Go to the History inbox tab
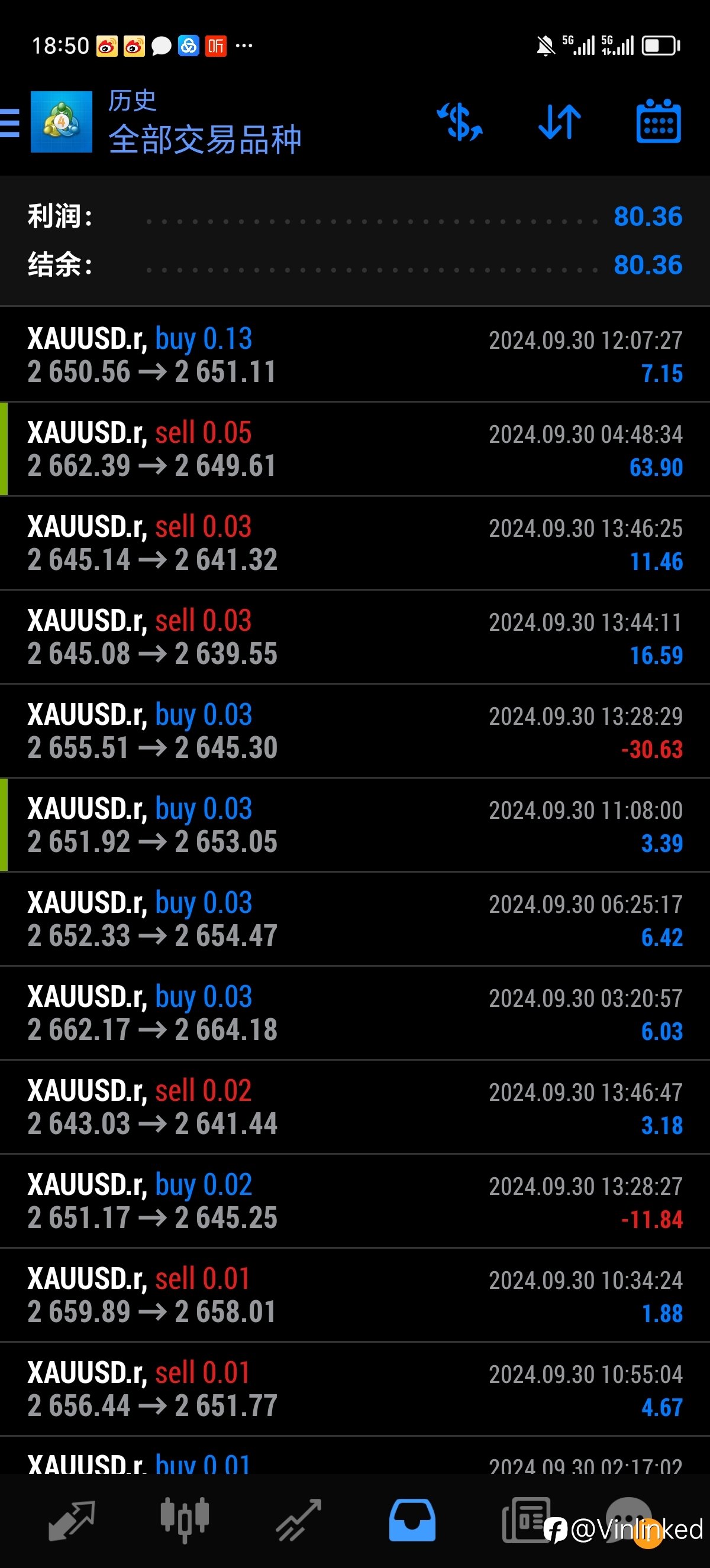The height and width of the screenshot is (1568, 710). 412,1520
